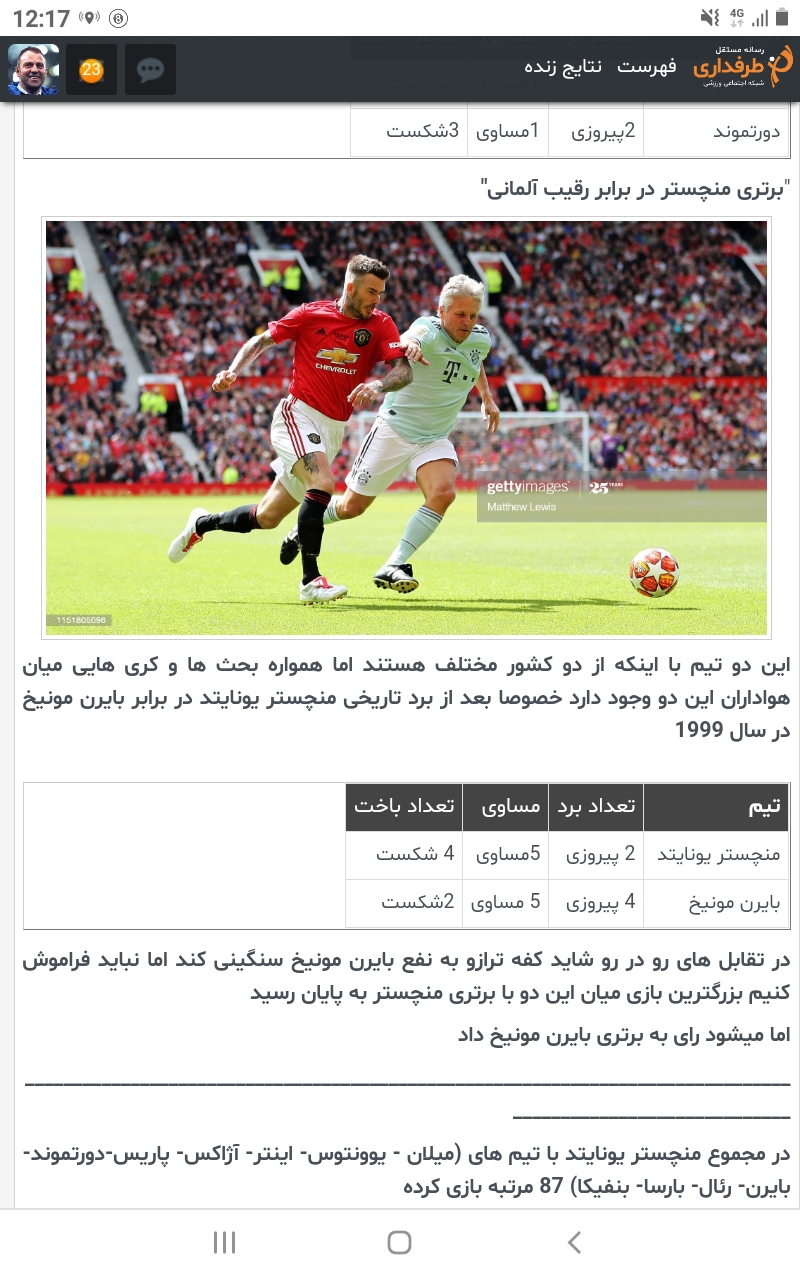The image size is (800, 1280).
Task: Open the system recent apps view
Action: pos(224,1243)
